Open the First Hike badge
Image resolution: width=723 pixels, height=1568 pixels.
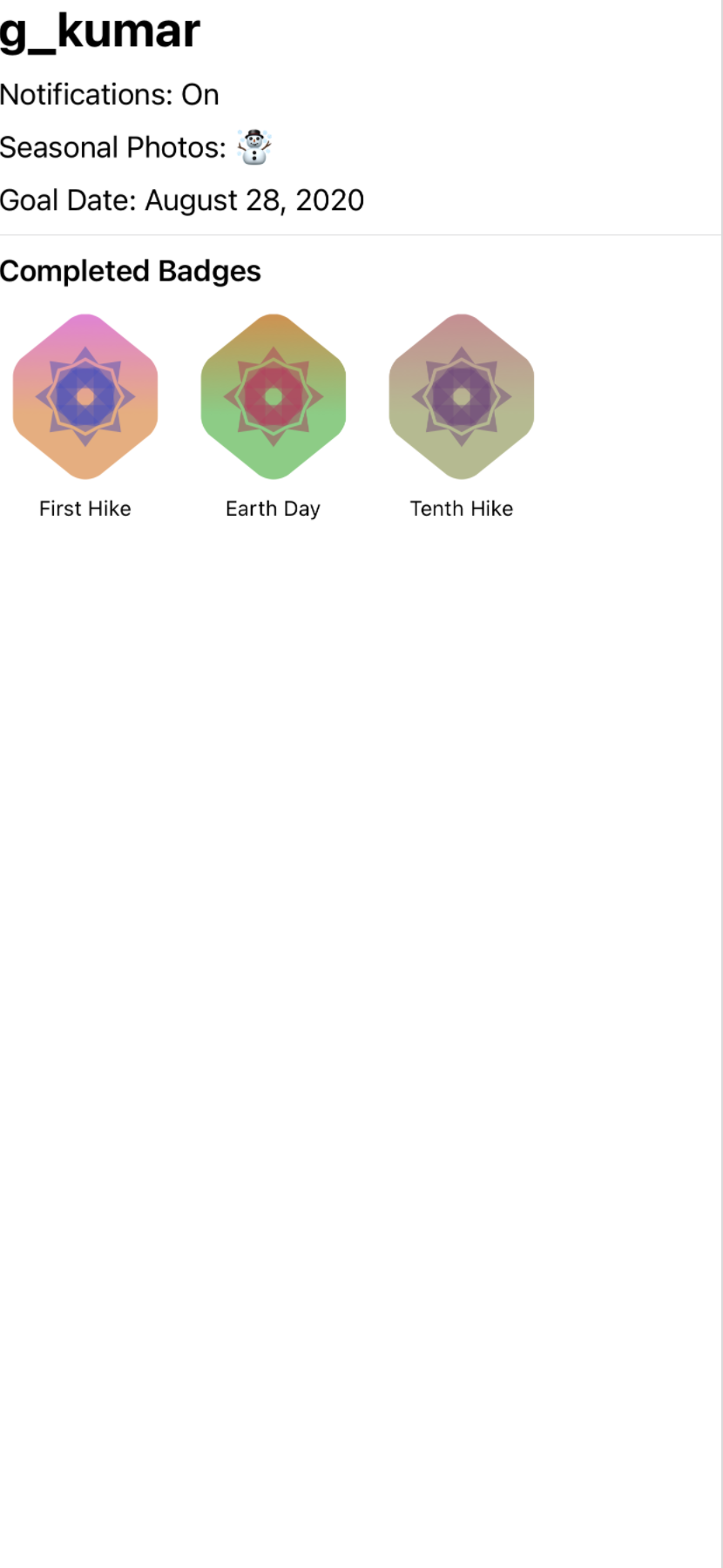coord(85,397)
